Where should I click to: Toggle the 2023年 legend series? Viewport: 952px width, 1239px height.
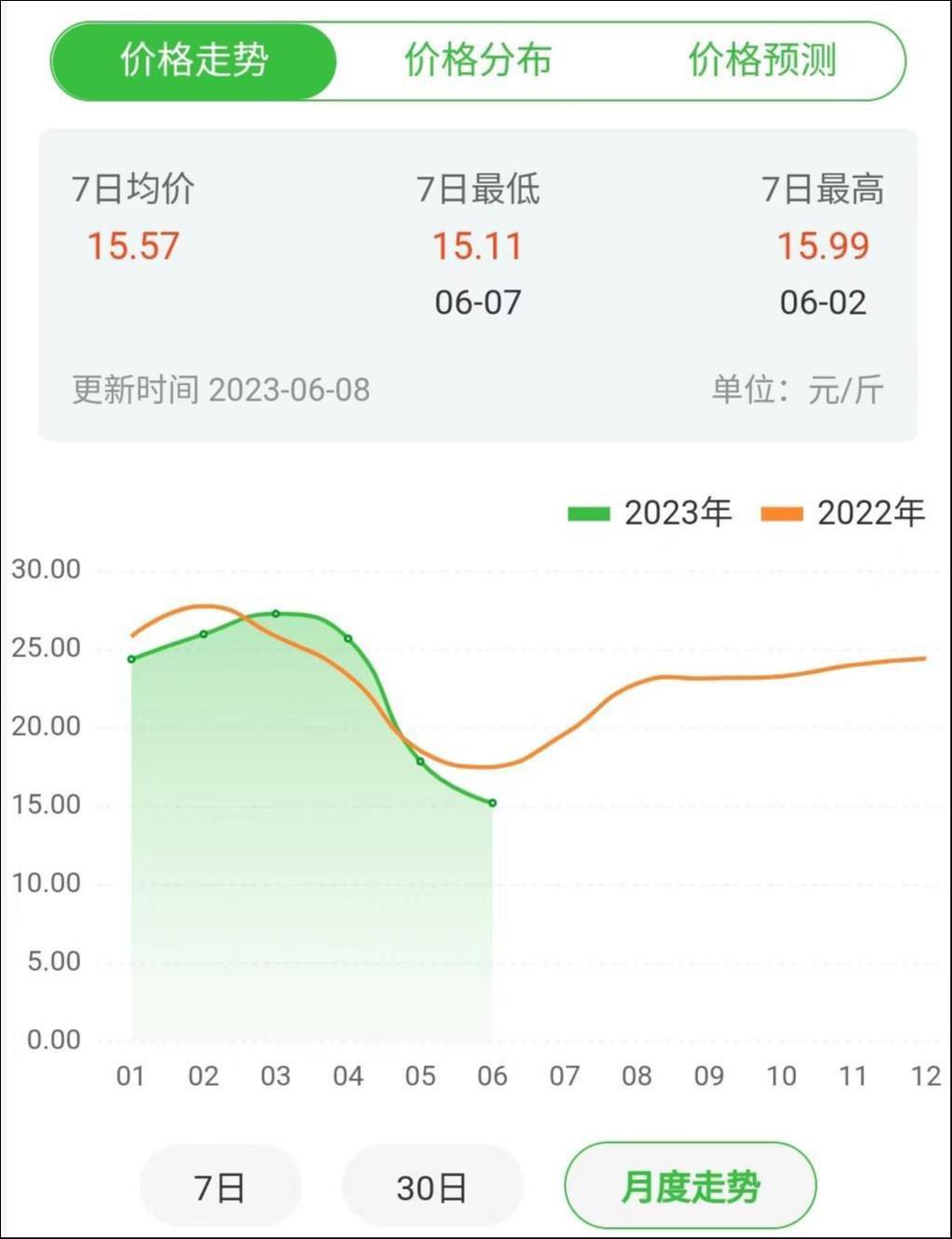pos(651,513)
